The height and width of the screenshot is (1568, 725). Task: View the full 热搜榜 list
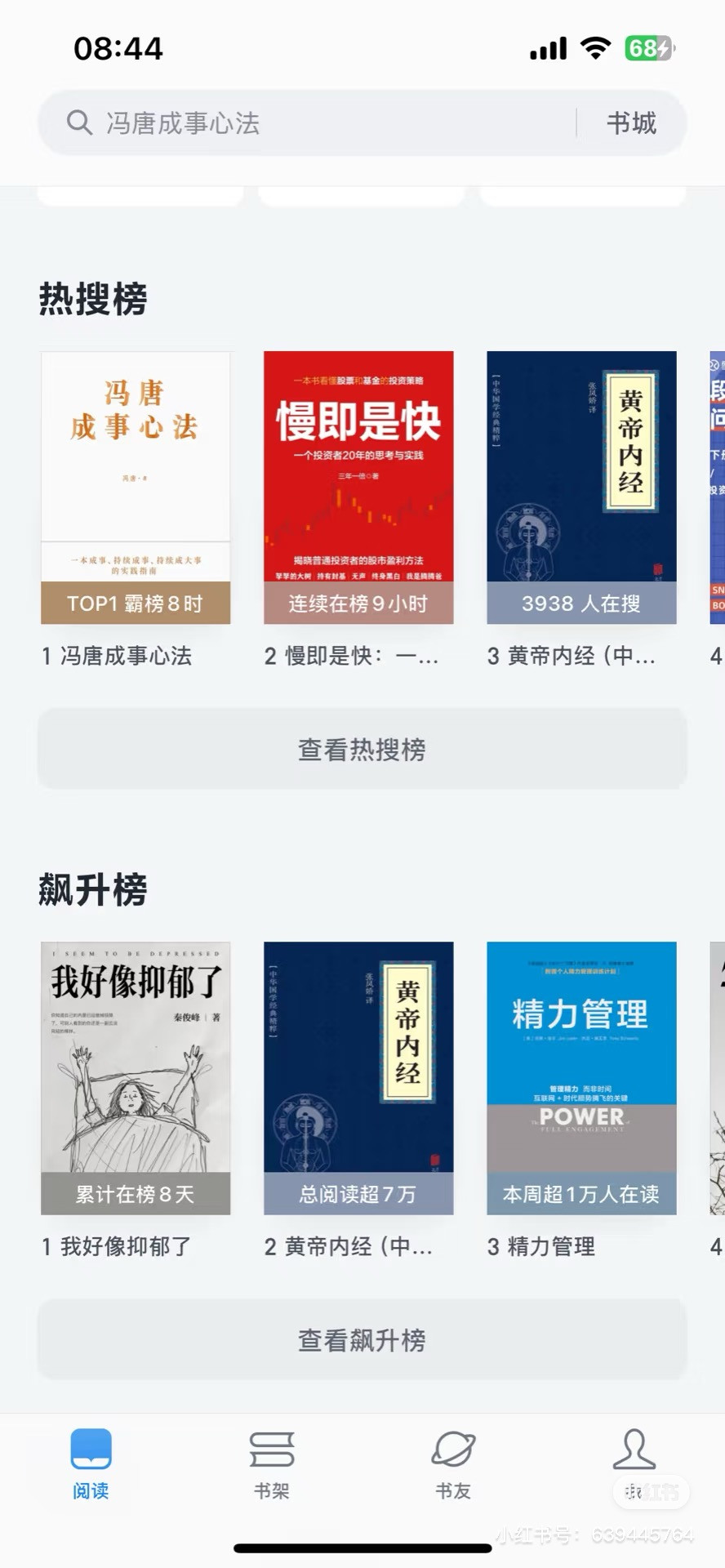coord(362,749)
